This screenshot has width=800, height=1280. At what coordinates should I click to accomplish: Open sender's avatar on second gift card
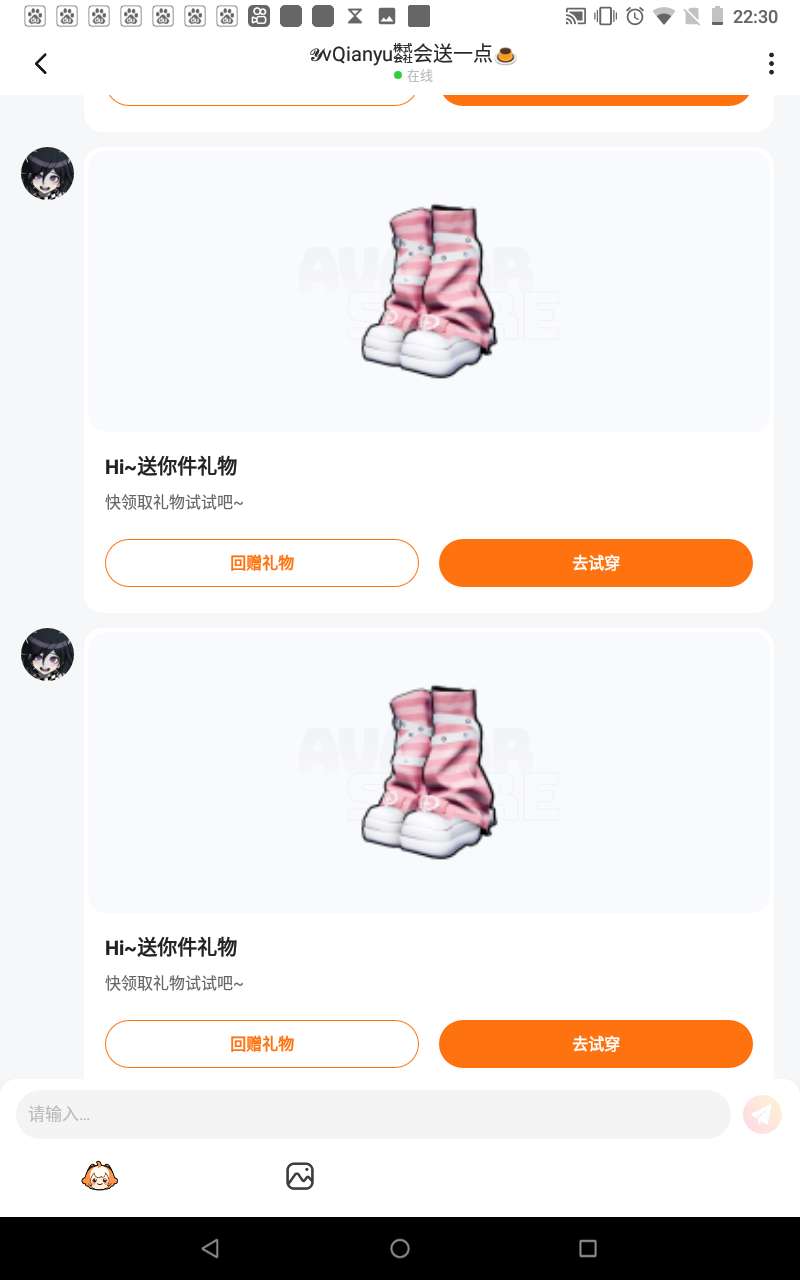47,654
